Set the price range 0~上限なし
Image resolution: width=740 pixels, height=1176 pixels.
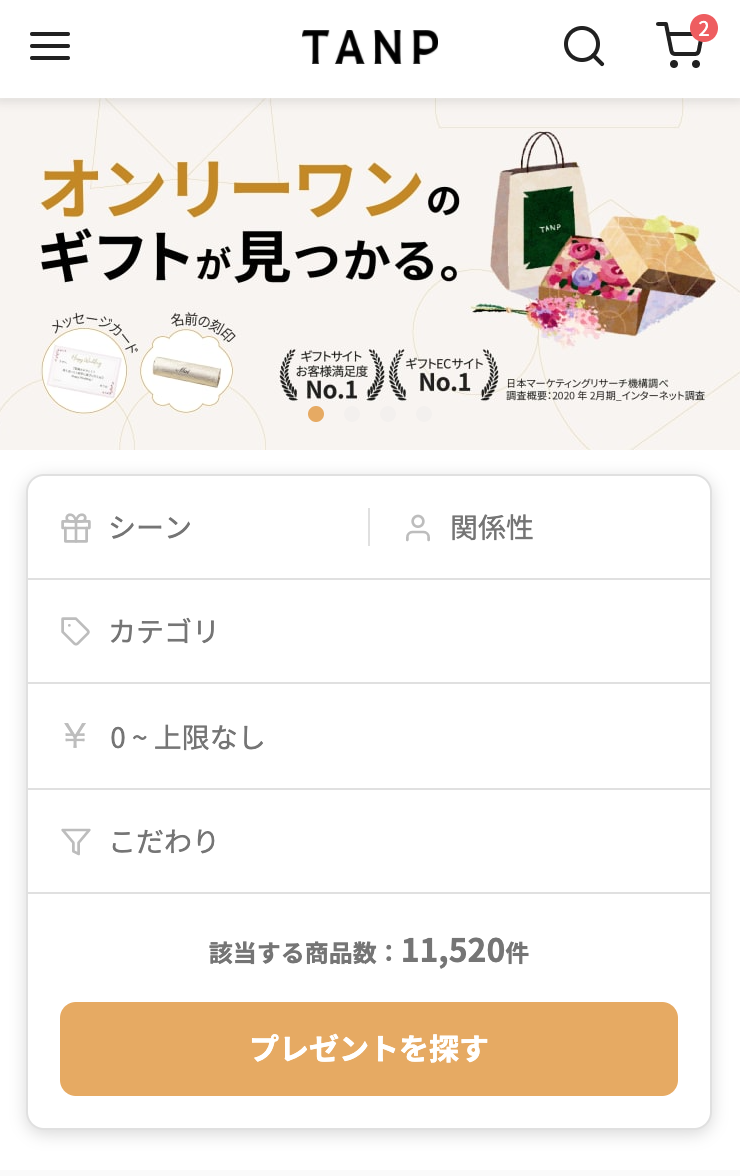(x=369, y=737)
